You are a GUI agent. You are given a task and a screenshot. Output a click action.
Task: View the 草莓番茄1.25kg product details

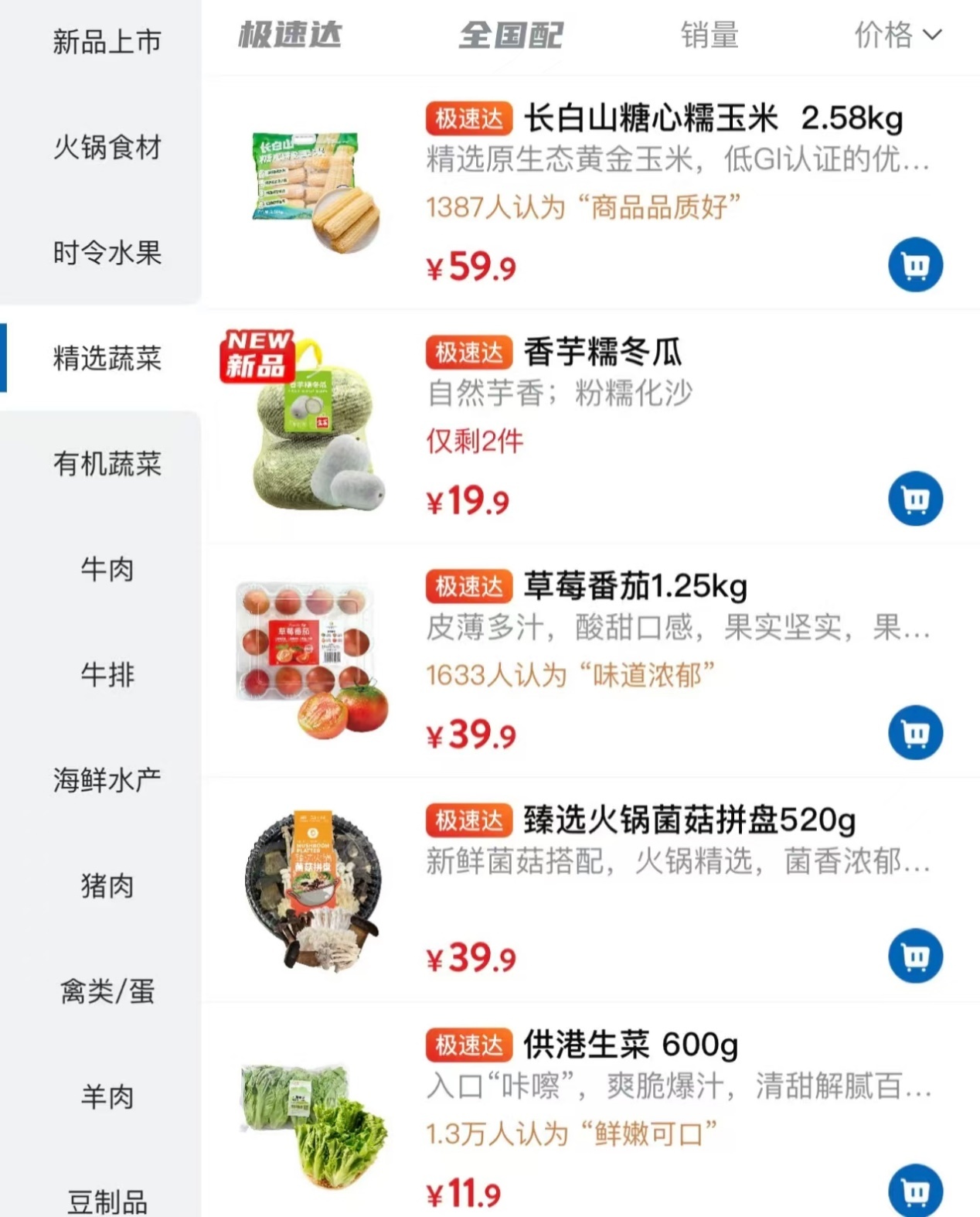(635, 587)
